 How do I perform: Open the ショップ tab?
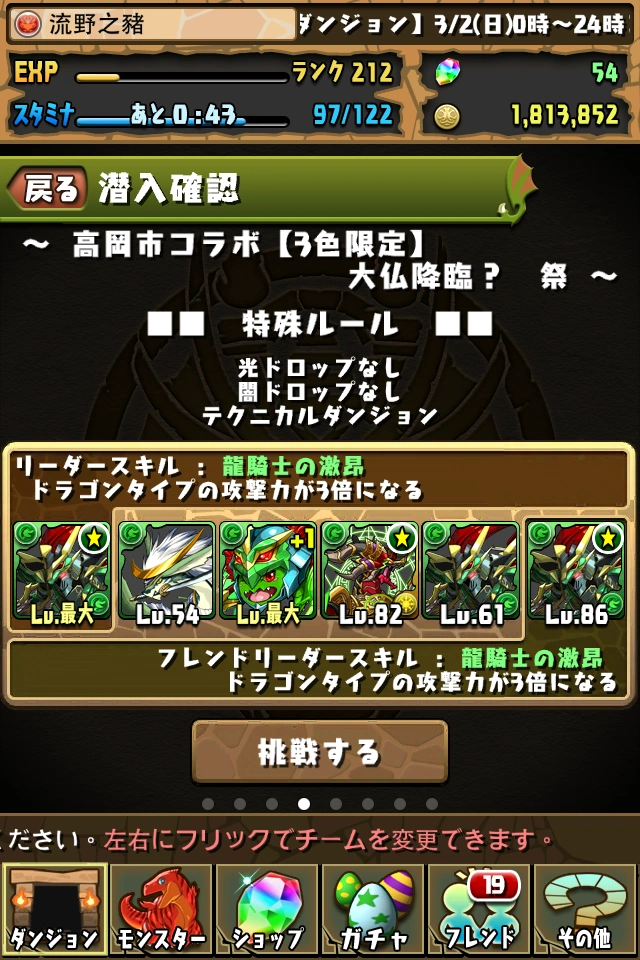click(267, 910)
